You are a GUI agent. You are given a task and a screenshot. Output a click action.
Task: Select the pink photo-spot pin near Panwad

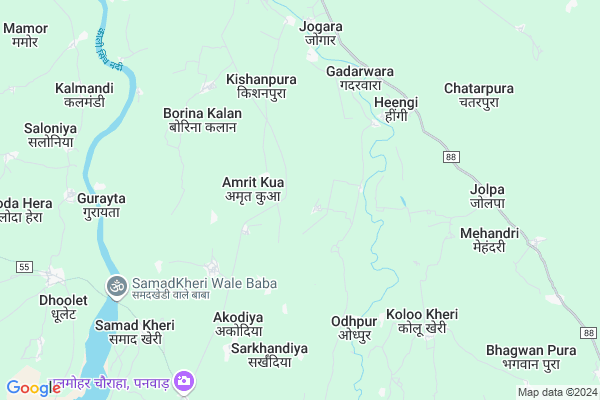point(182,380)
